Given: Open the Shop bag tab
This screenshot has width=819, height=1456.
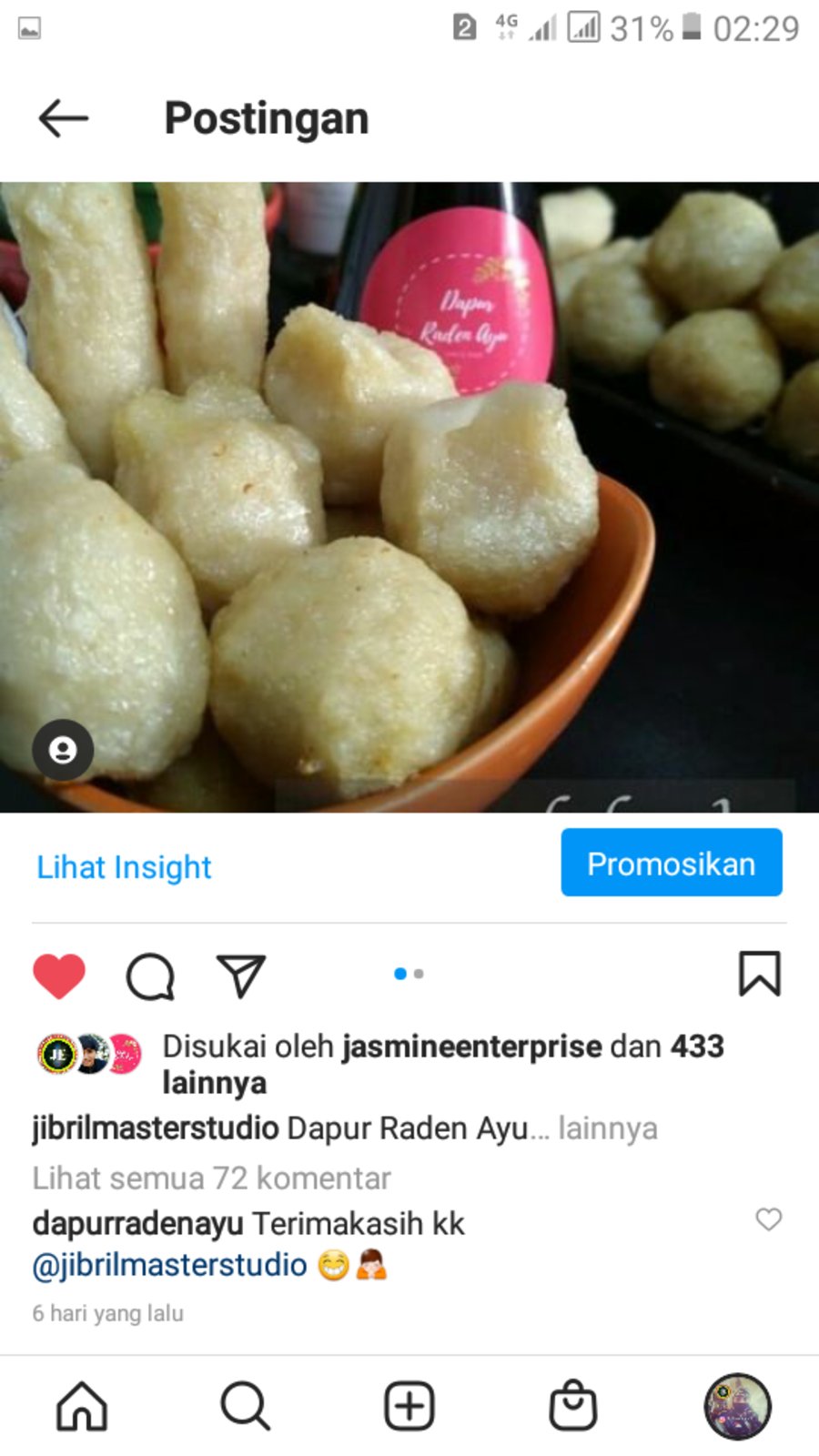Looking at the screenshot, I should [x=572, y=1406].
